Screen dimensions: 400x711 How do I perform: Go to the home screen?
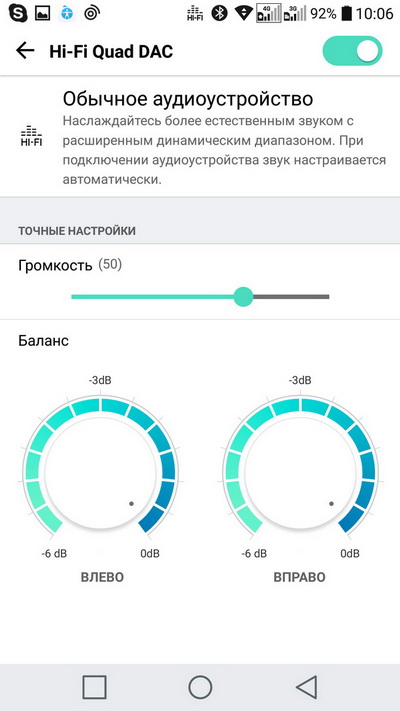[200, 687]
